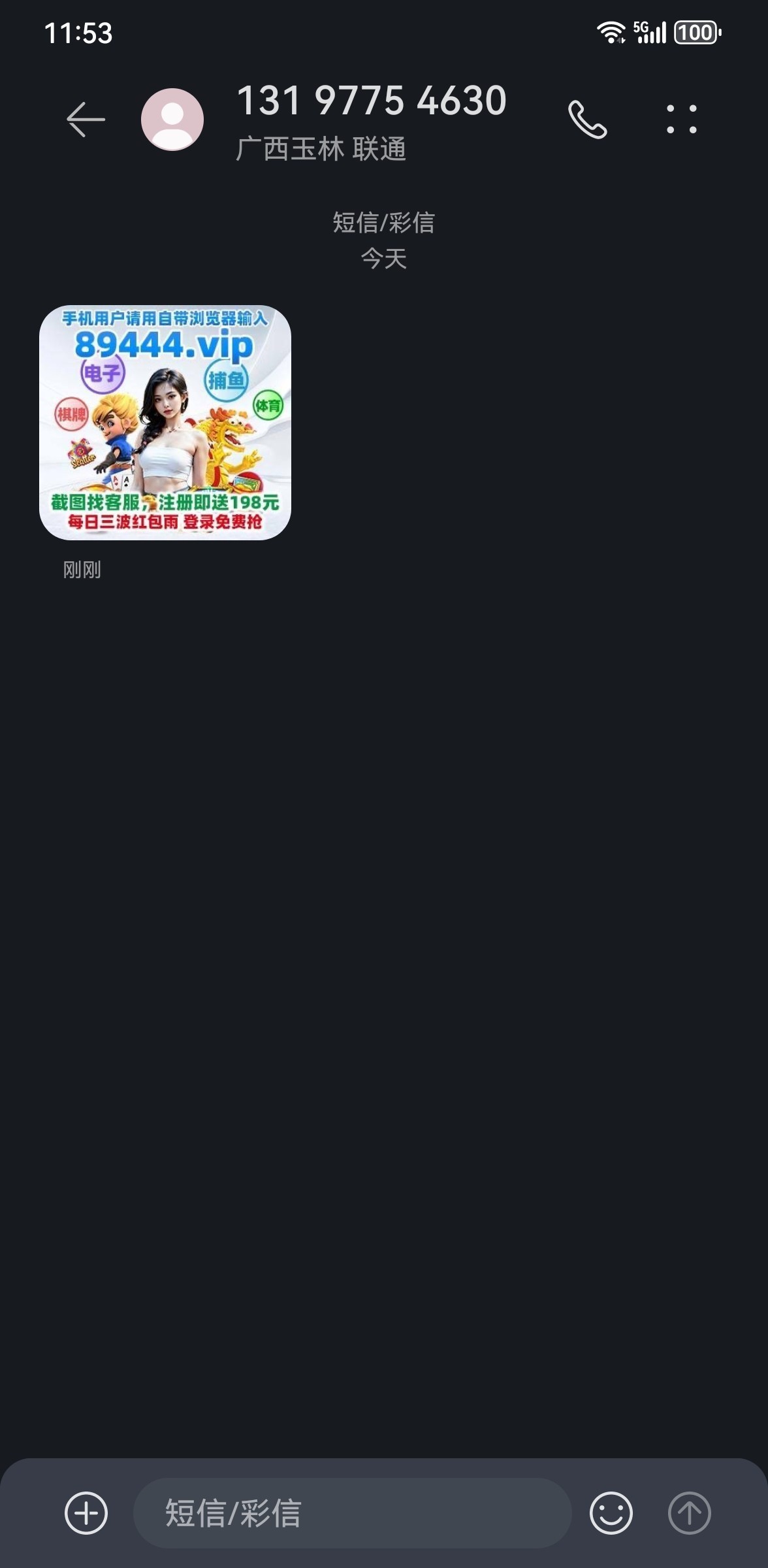
Task: Open the sender's contact avatar
Action: click(172, 120)
